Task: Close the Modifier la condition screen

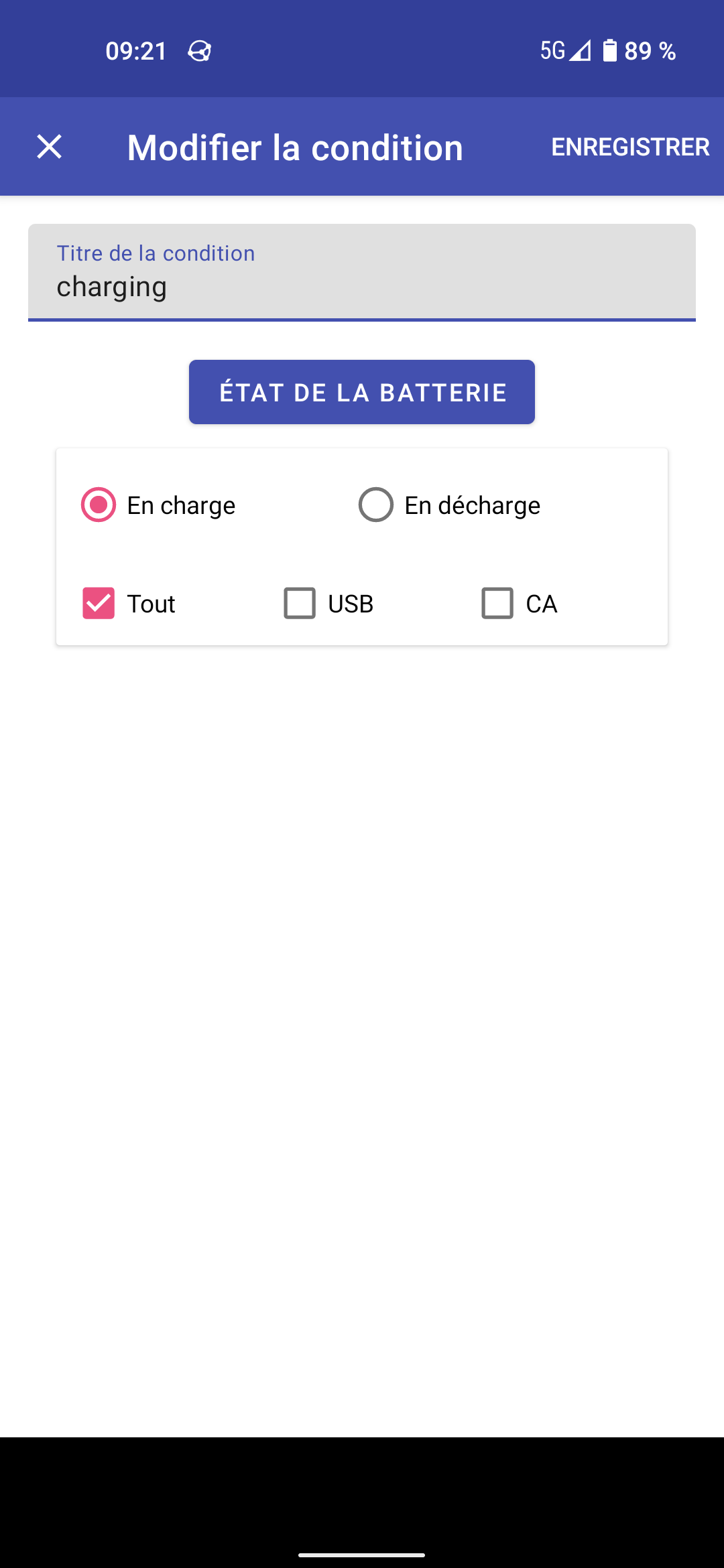Action: [x=50, y=147]
